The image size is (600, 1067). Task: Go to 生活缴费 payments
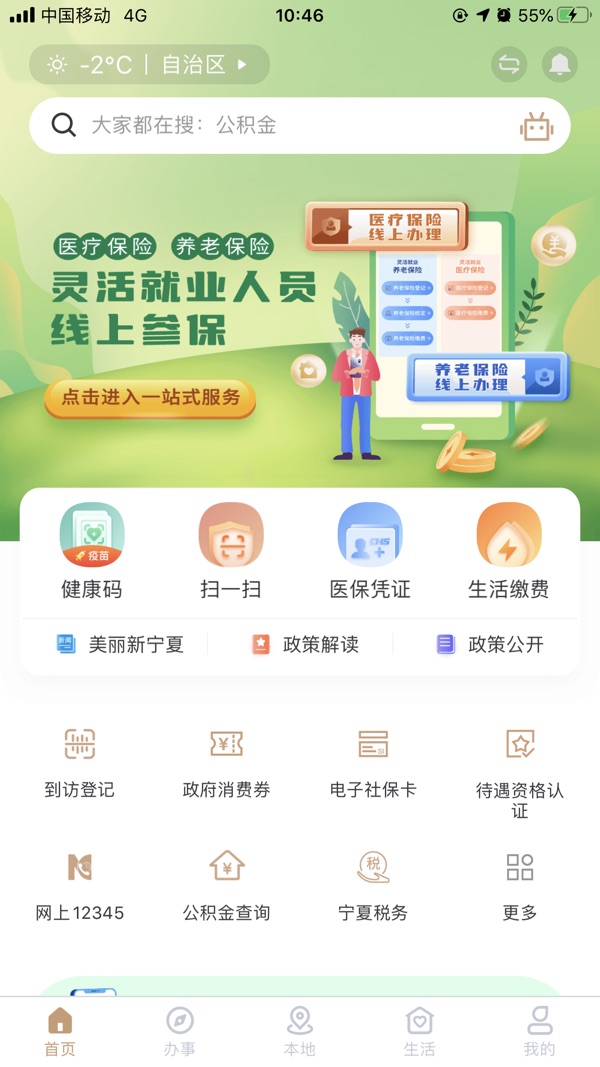coord(508,552)
